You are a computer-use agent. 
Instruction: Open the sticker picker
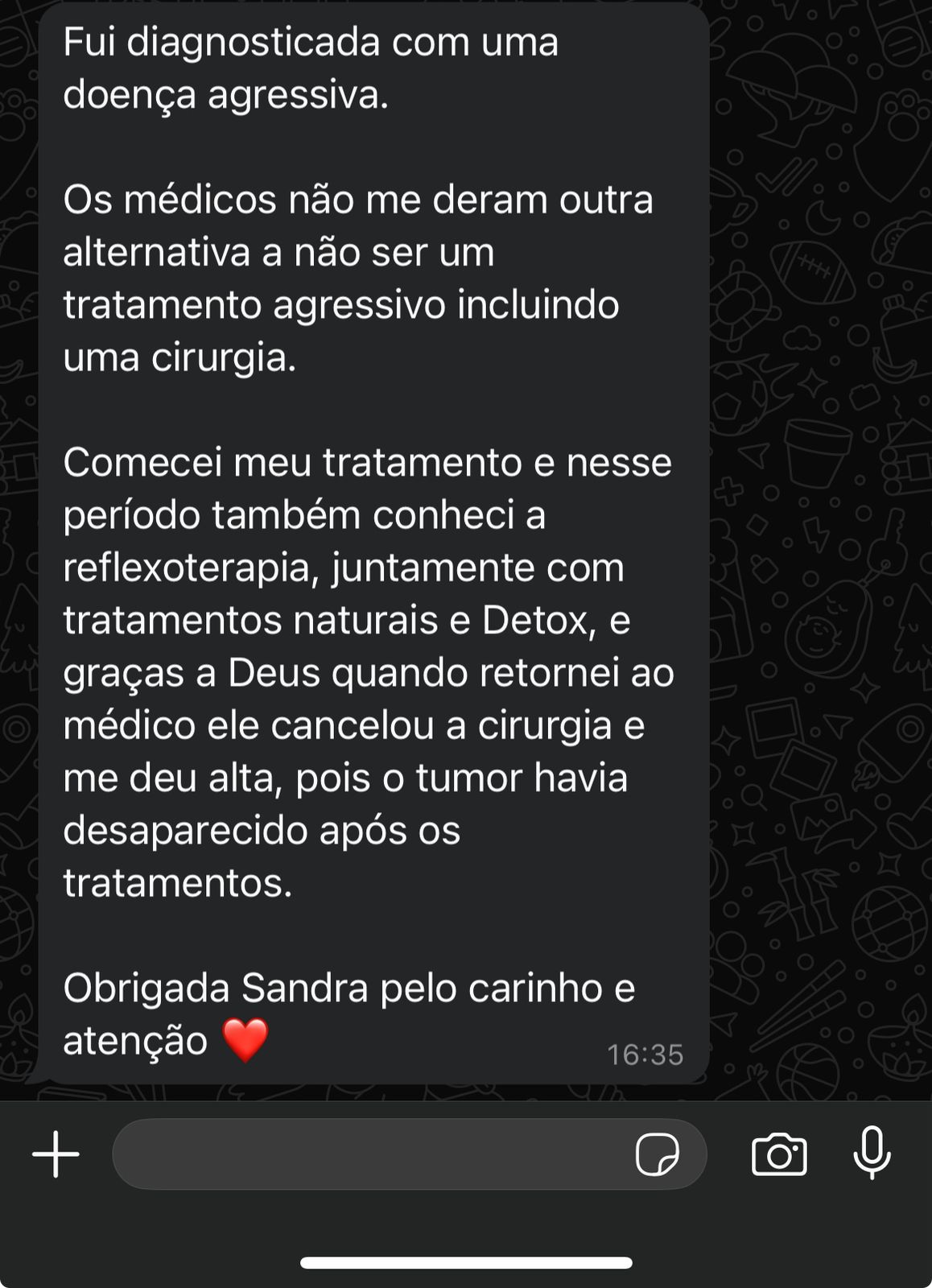[657, 1154]
